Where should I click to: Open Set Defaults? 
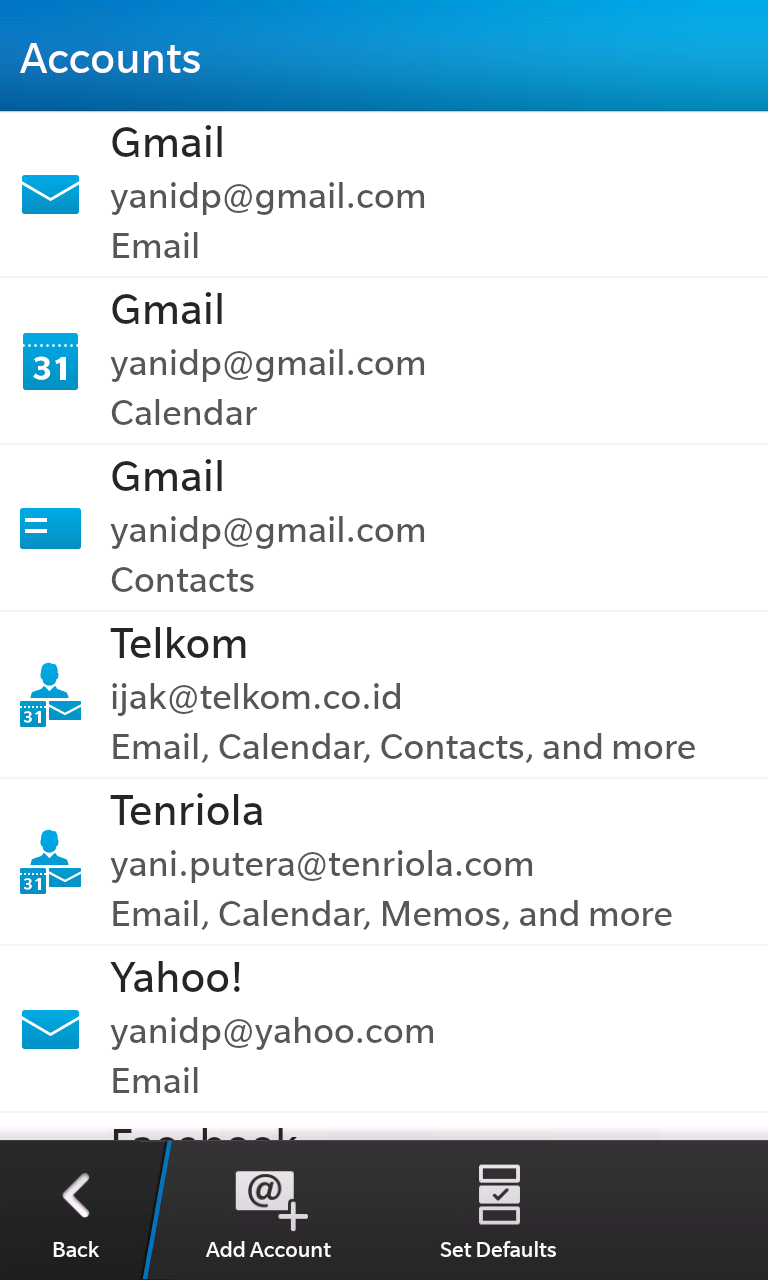[x=498, y=1212]
